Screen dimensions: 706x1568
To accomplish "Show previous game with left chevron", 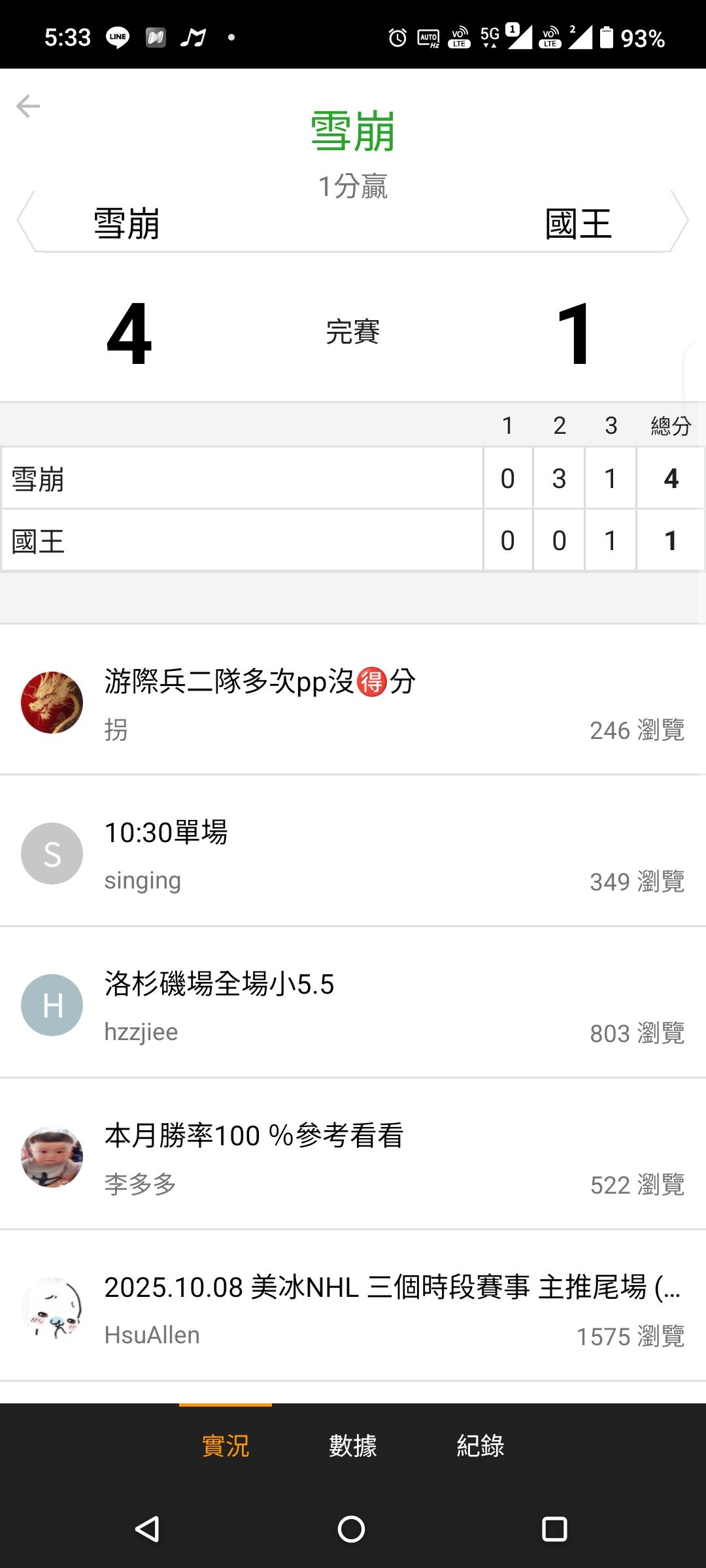I will point(26,221).
